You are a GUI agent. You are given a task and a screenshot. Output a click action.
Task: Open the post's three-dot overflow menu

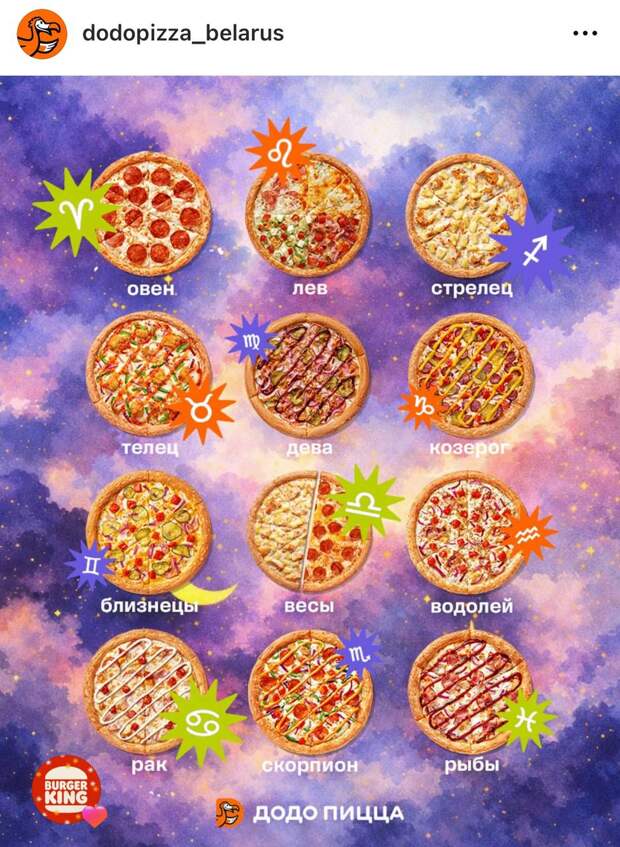pyautogui.click(x=584, y=33)
